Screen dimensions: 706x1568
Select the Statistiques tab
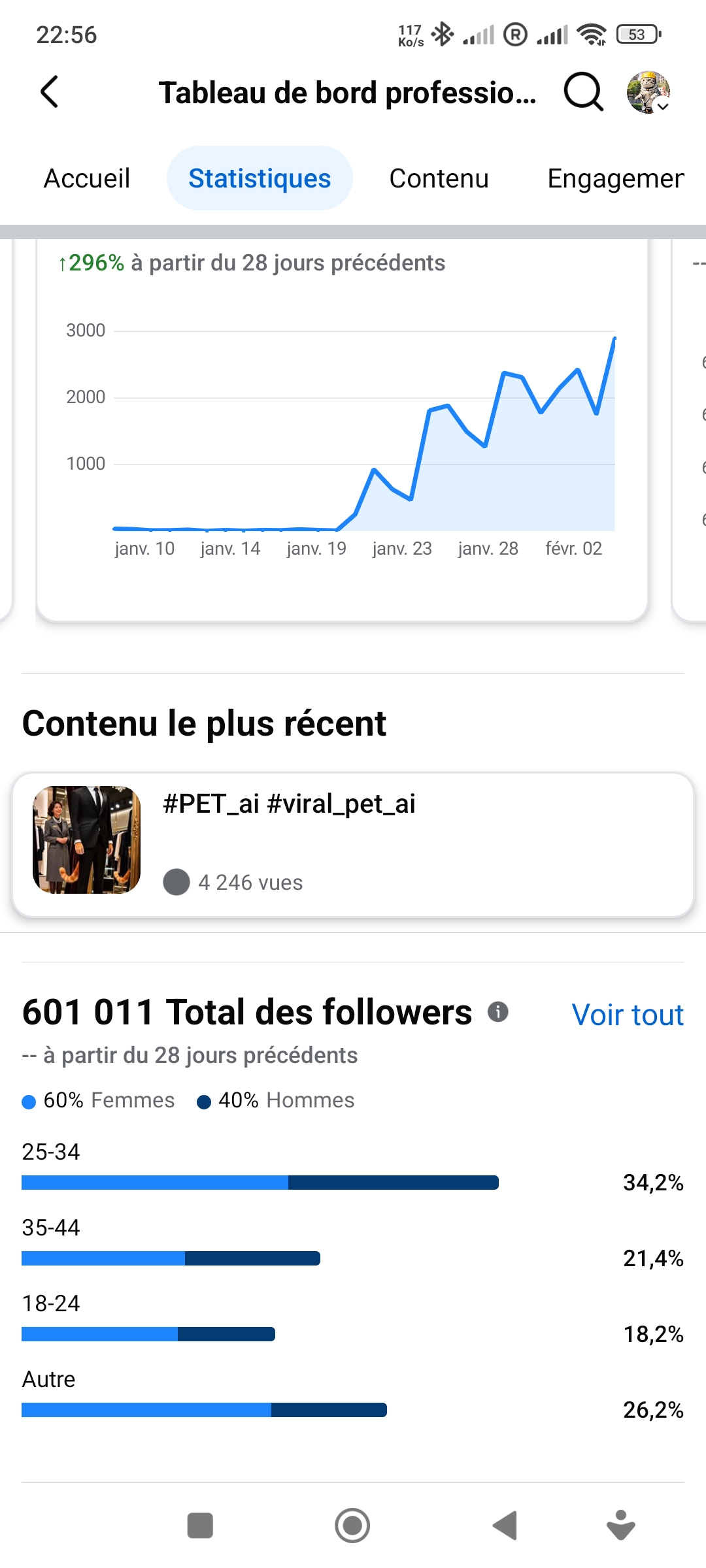[260, 178]
